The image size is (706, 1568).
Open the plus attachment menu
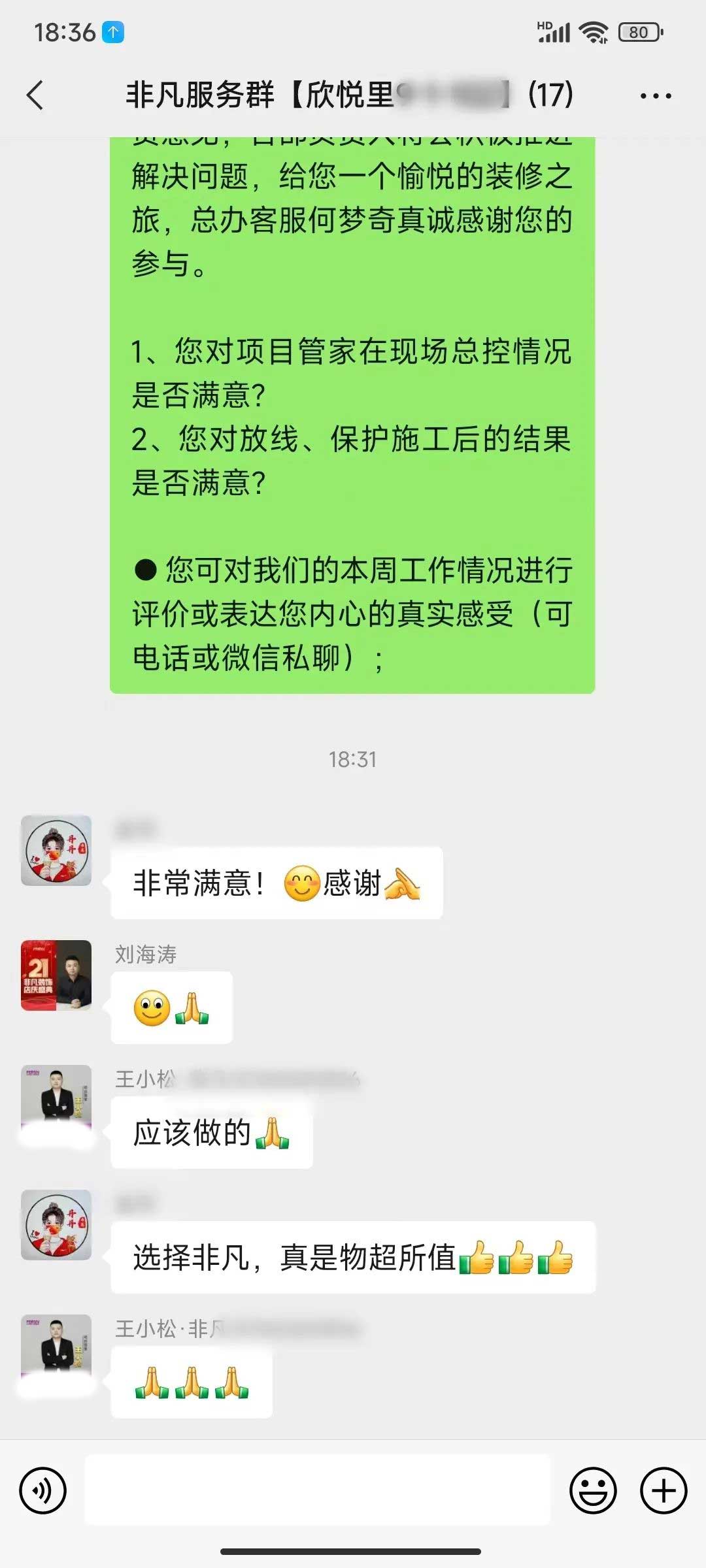(x=663, y=1490)
